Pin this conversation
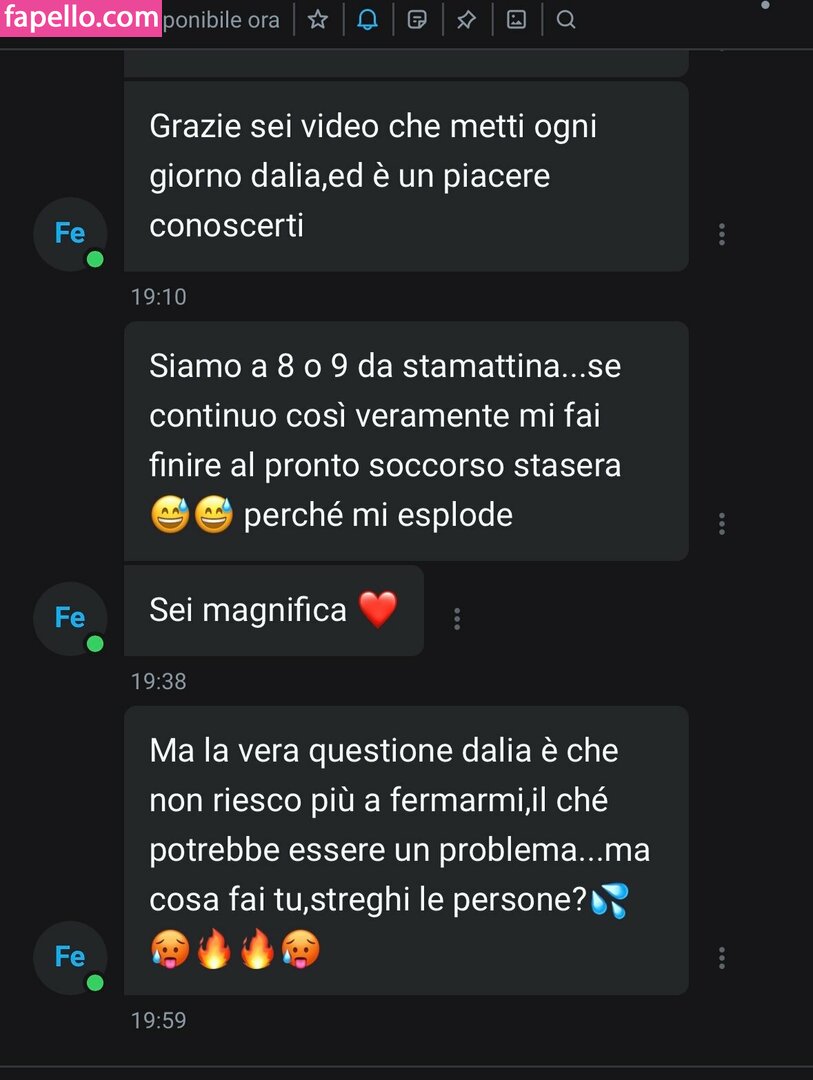This screenshot has width=813, height=1080. coord(466,19)
